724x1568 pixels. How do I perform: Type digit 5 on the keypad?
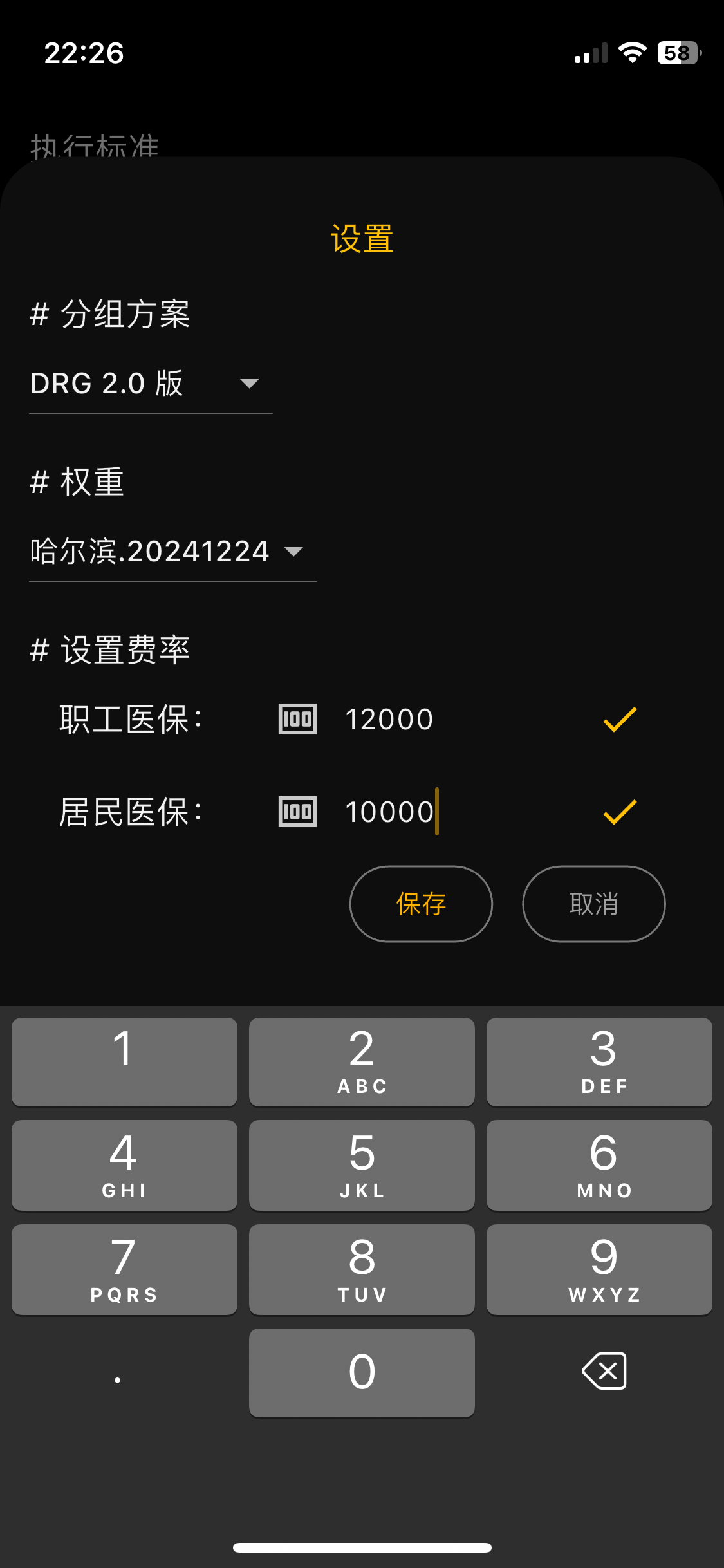(x=362, y=1164)
